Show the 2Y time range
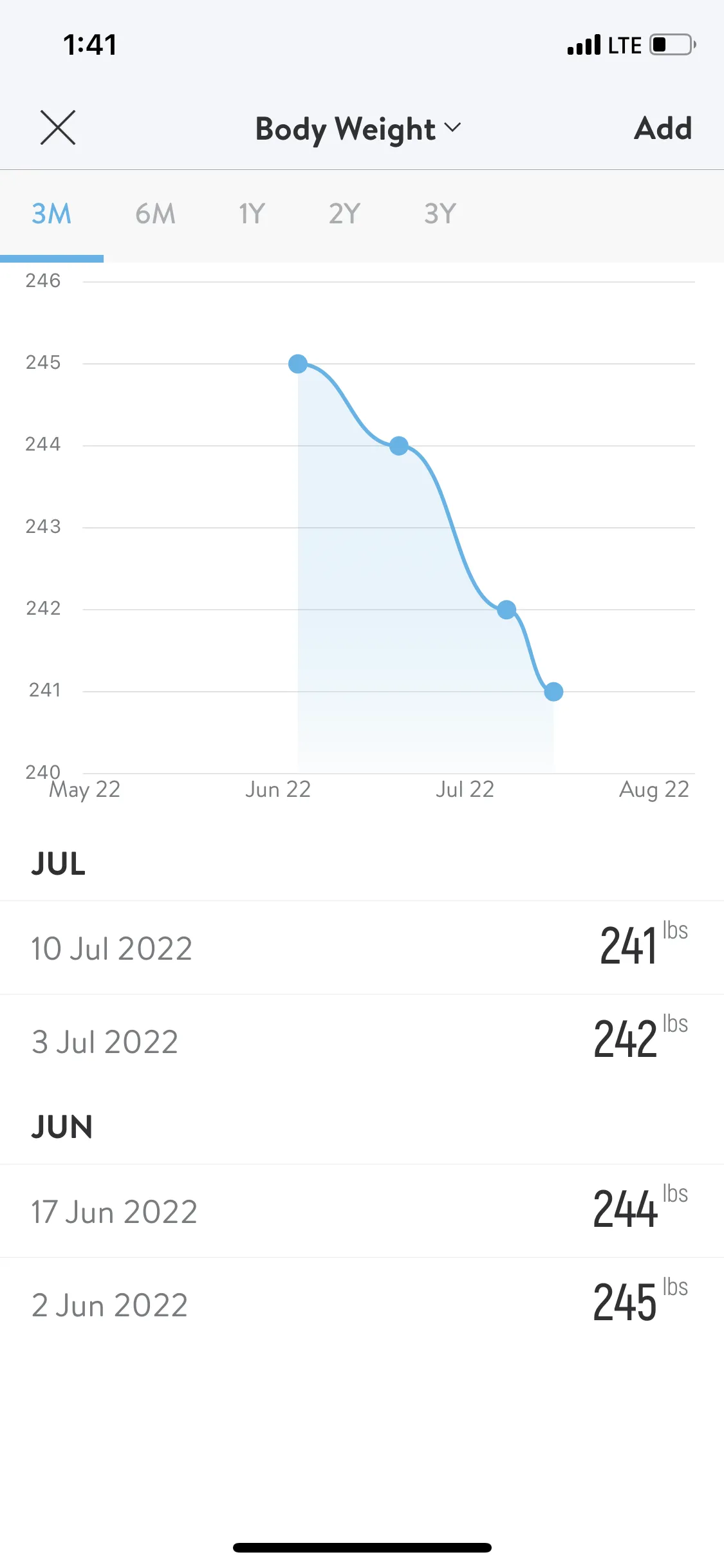 click(344, 214)
